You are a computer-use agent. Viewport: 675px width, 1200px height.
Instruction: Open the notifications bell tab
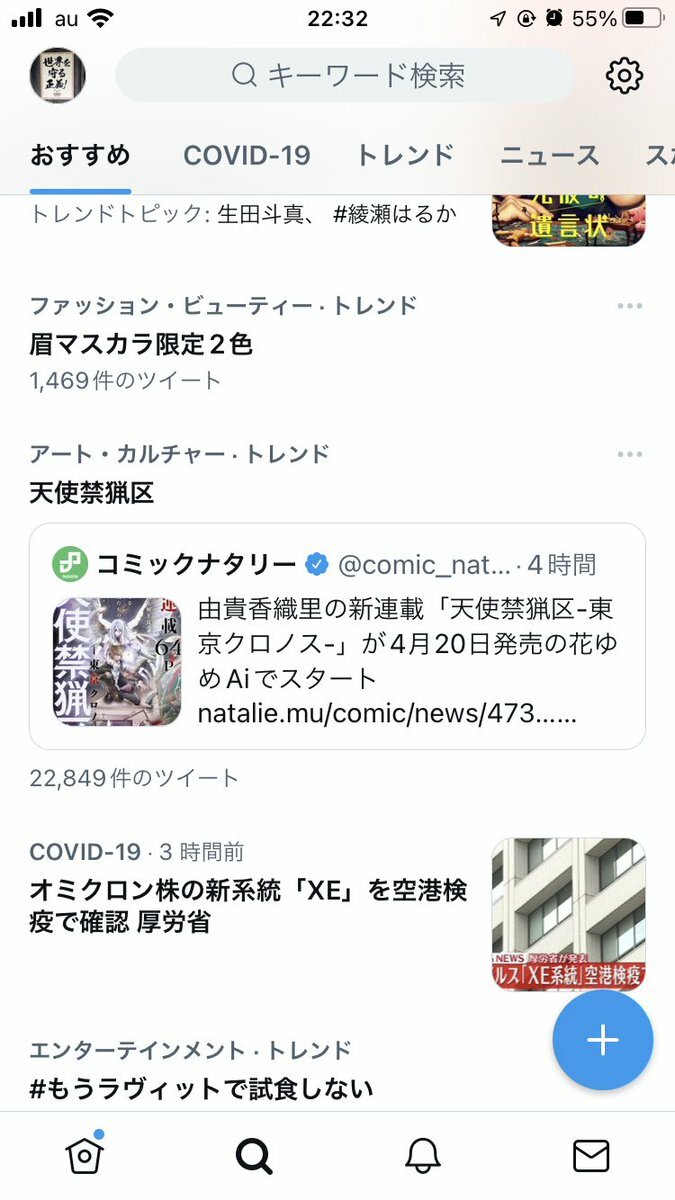pyautogui.click(x=423, y=1156)
